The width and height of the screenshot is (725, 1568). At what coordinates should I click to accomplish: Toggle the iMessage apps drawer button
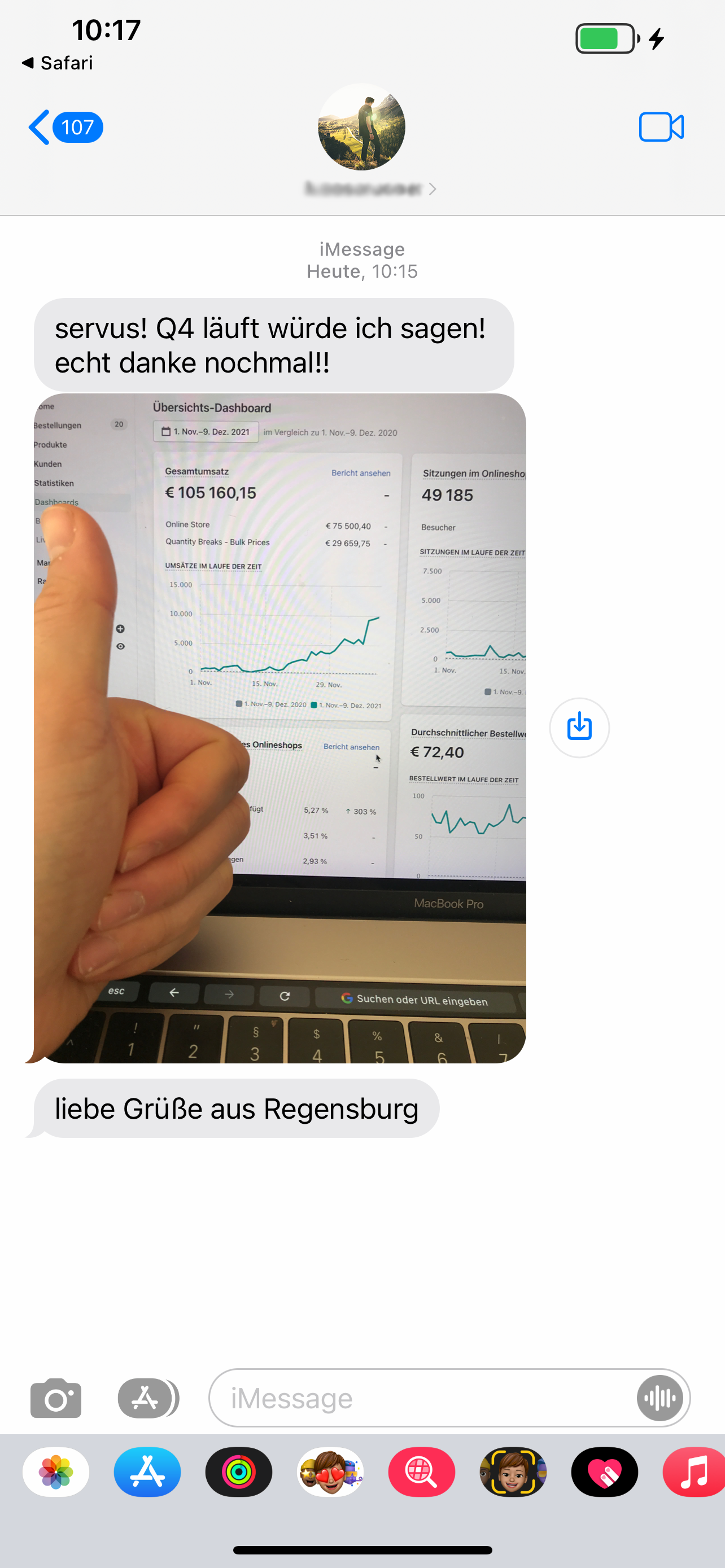147,1398
